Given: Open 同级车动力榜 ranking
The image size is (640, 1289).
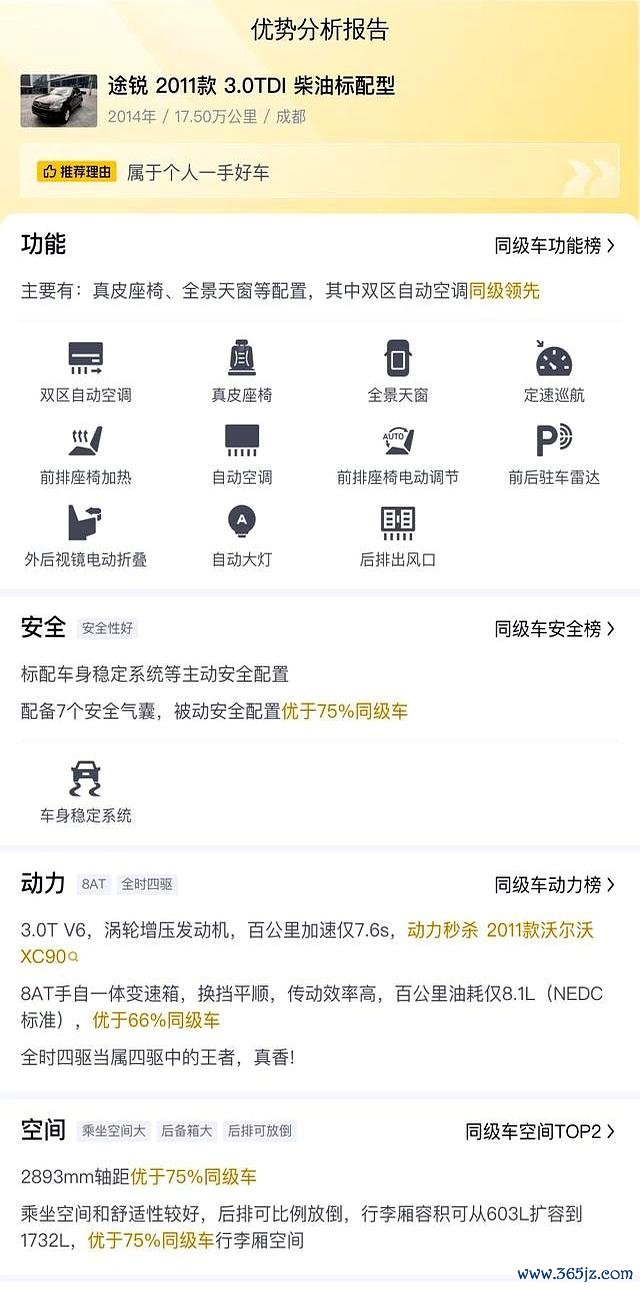Looking at the screenshot, I should pyautogui.click(x=555, y=885).
